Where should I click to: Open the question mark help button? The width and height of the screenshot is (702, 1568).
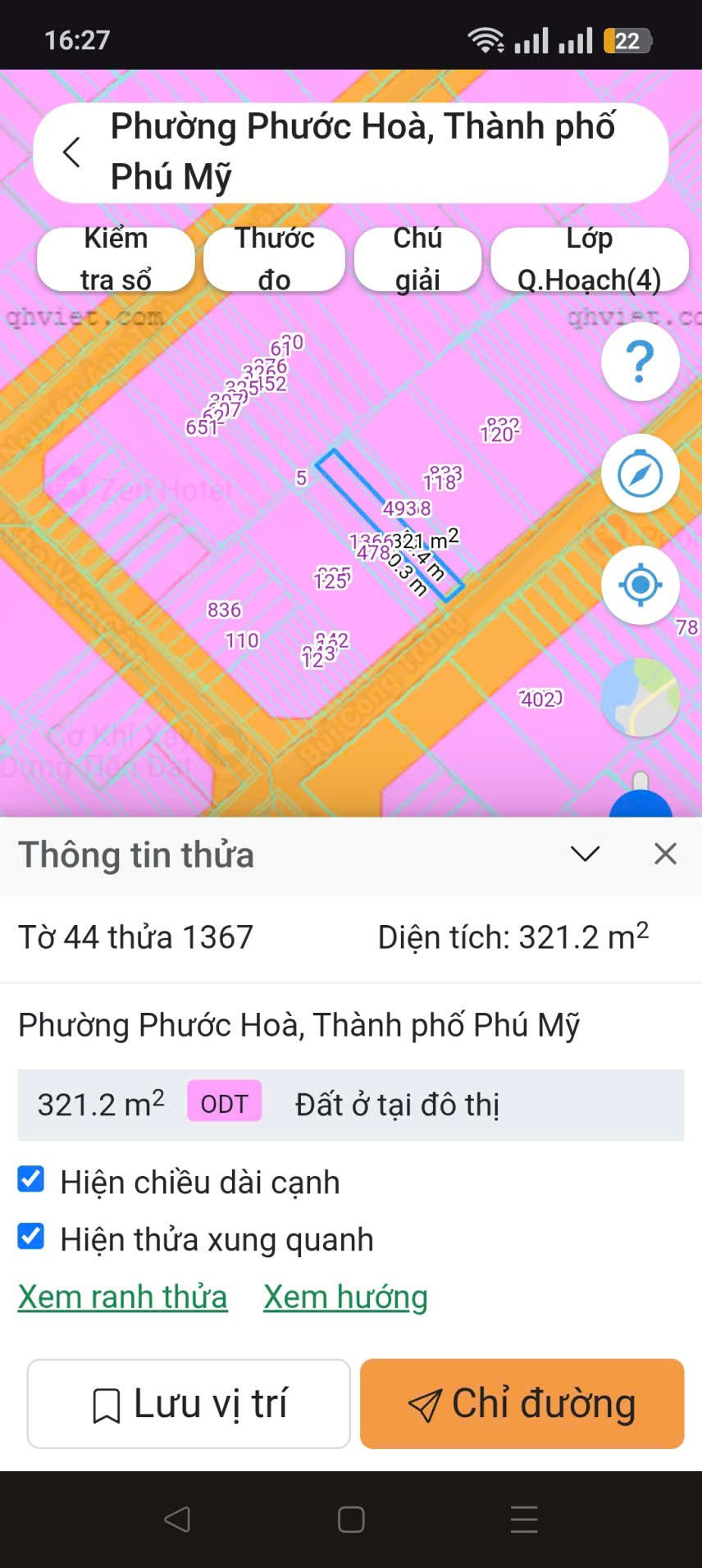pos(640,362)
